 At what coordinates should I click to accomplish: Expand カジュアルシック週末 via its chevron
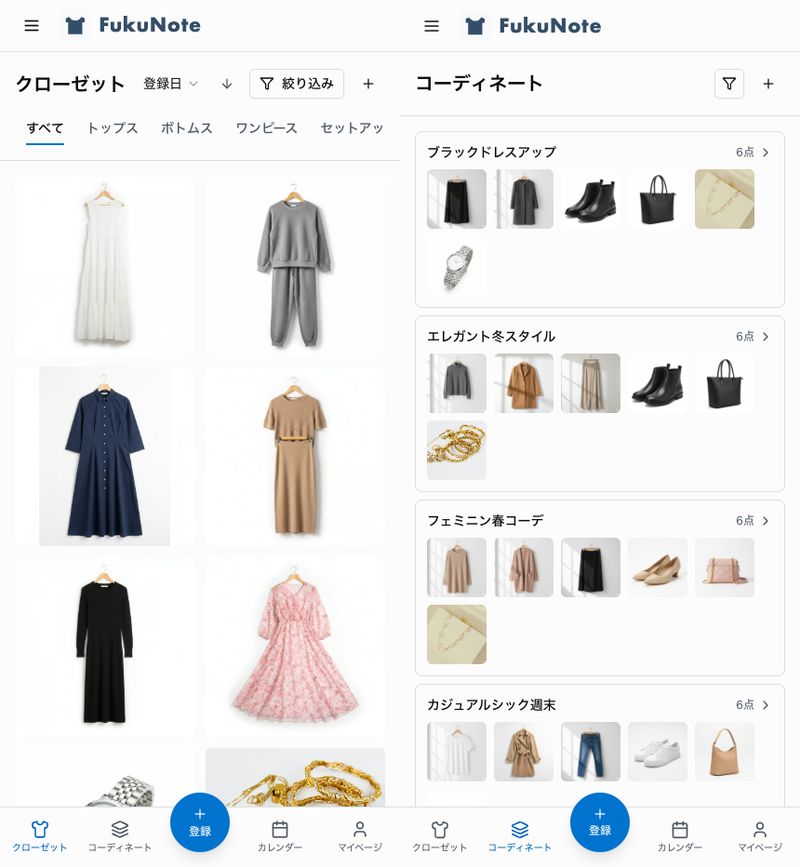point(766,704)
